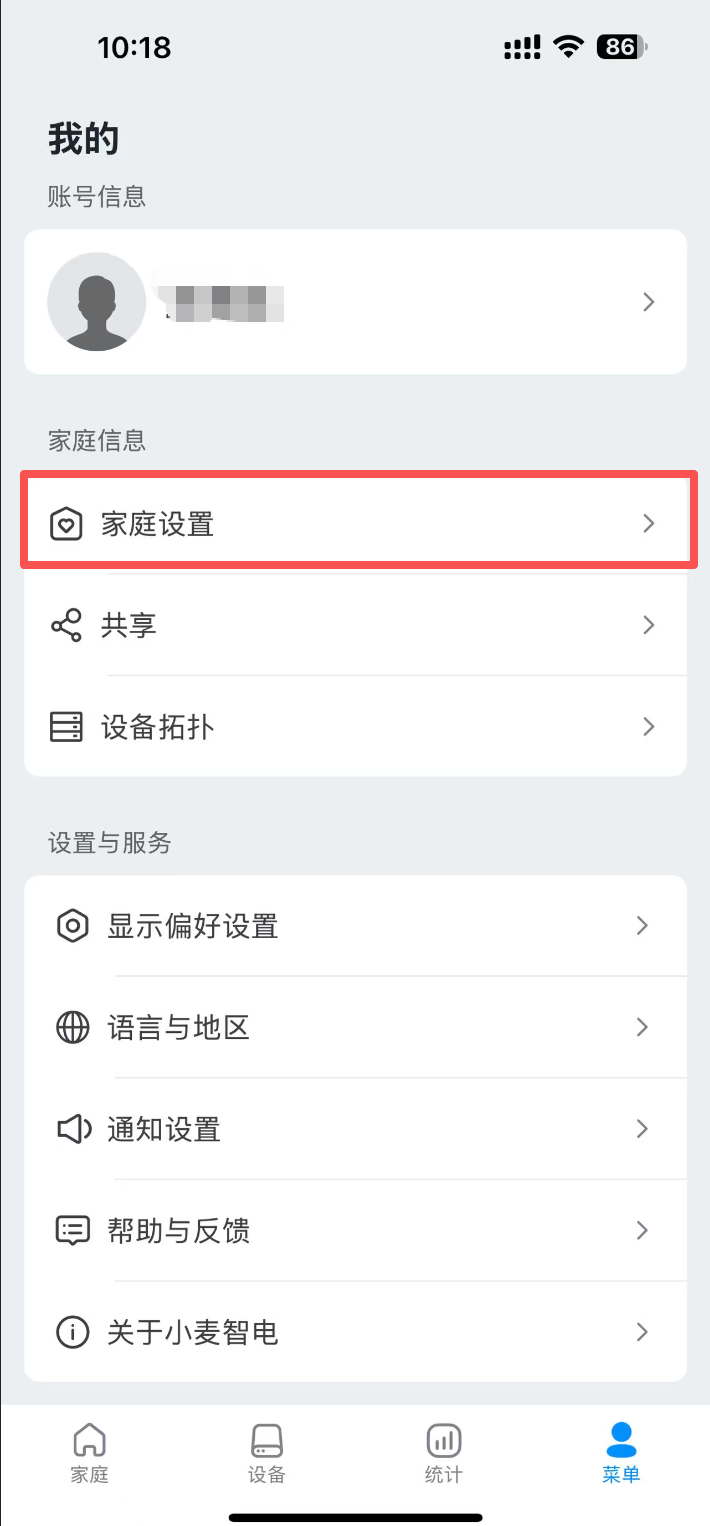Viewport: 710px width, 1526px height.
Task: Open 通知设置 notification settings
Action: tap(355, 1129)
